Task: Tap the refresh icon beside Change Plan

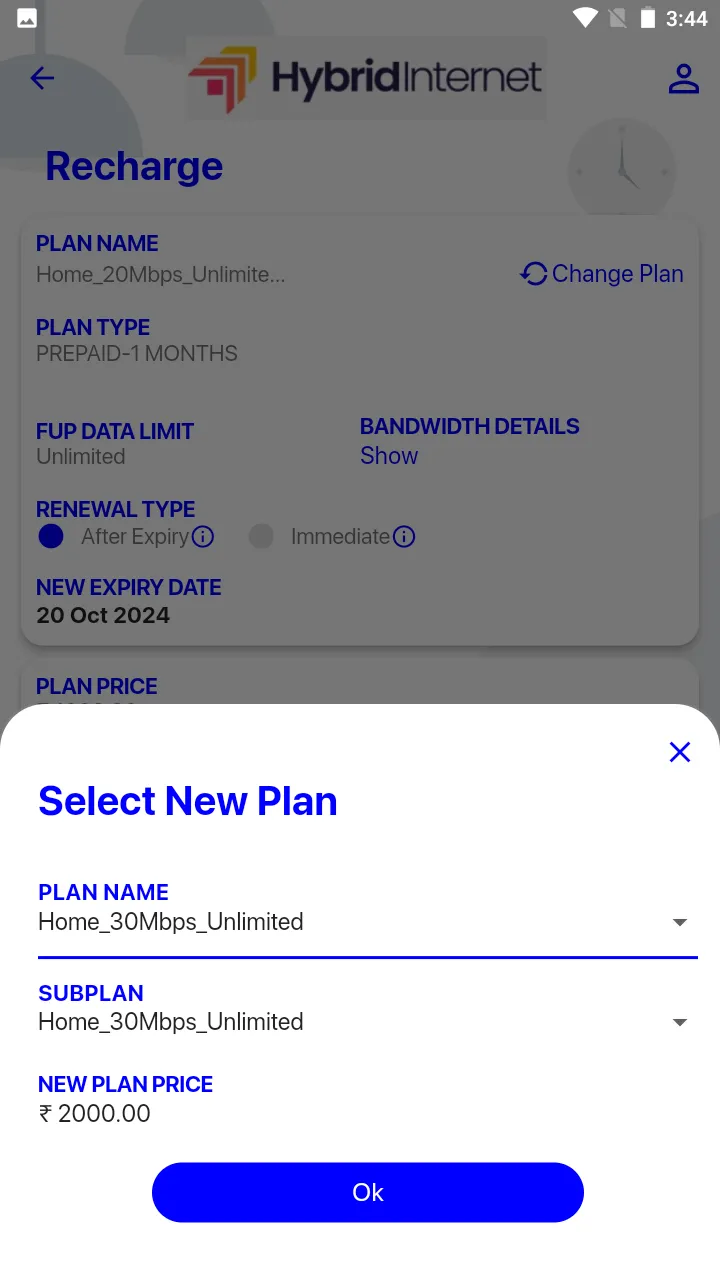Action: click(x=533, y=274)
